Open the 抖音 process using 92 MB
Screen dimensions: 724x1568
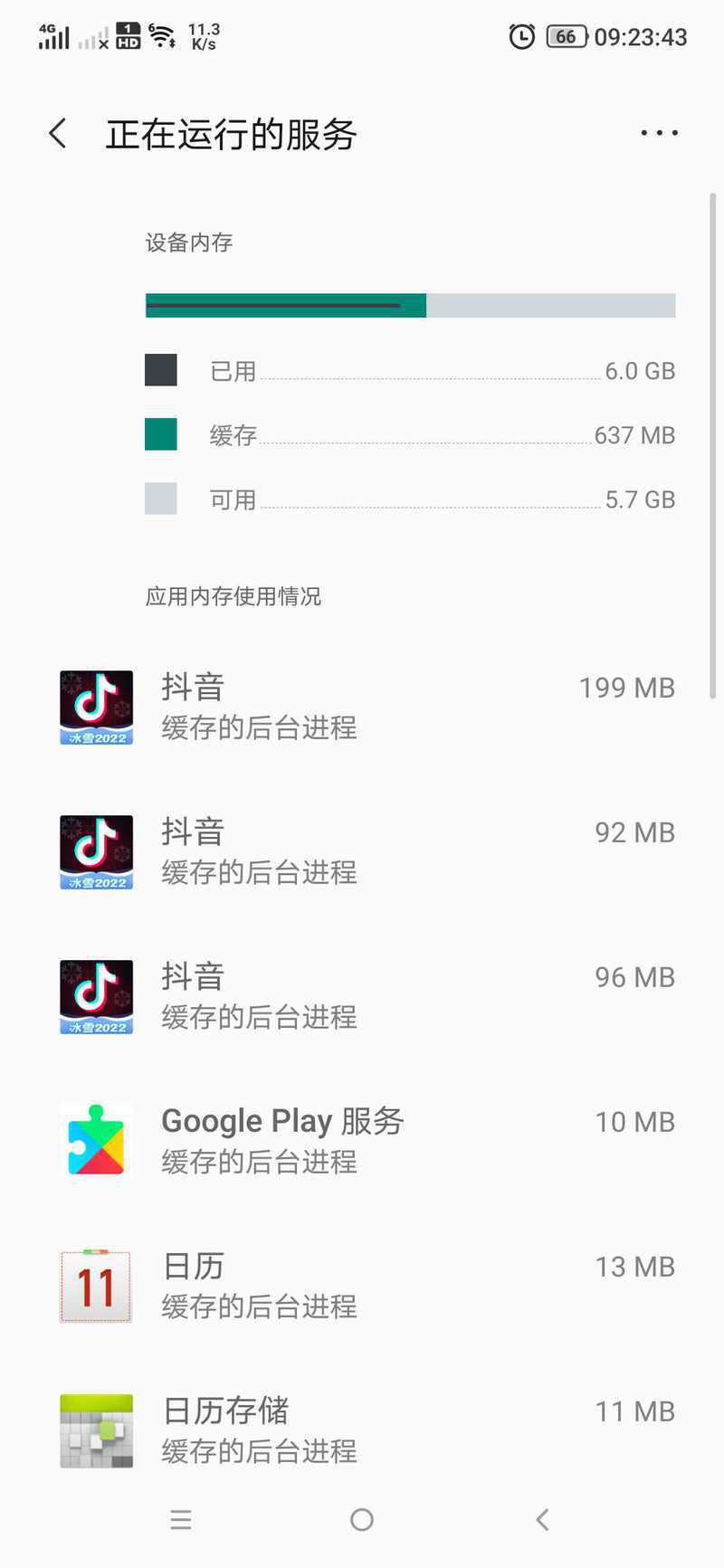pos(362,852)
